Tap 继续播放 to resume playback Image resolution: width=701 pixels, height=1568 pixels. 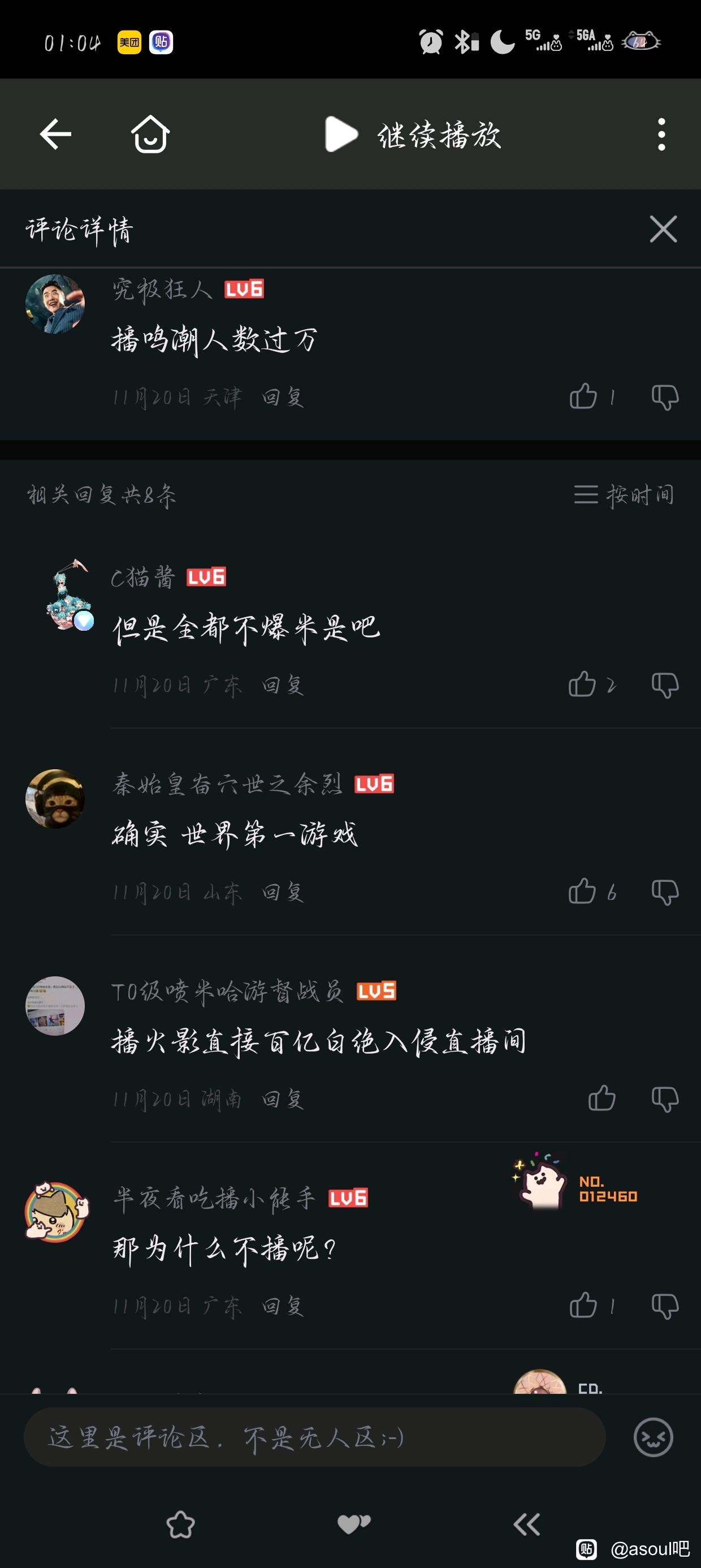coord(414,135)
